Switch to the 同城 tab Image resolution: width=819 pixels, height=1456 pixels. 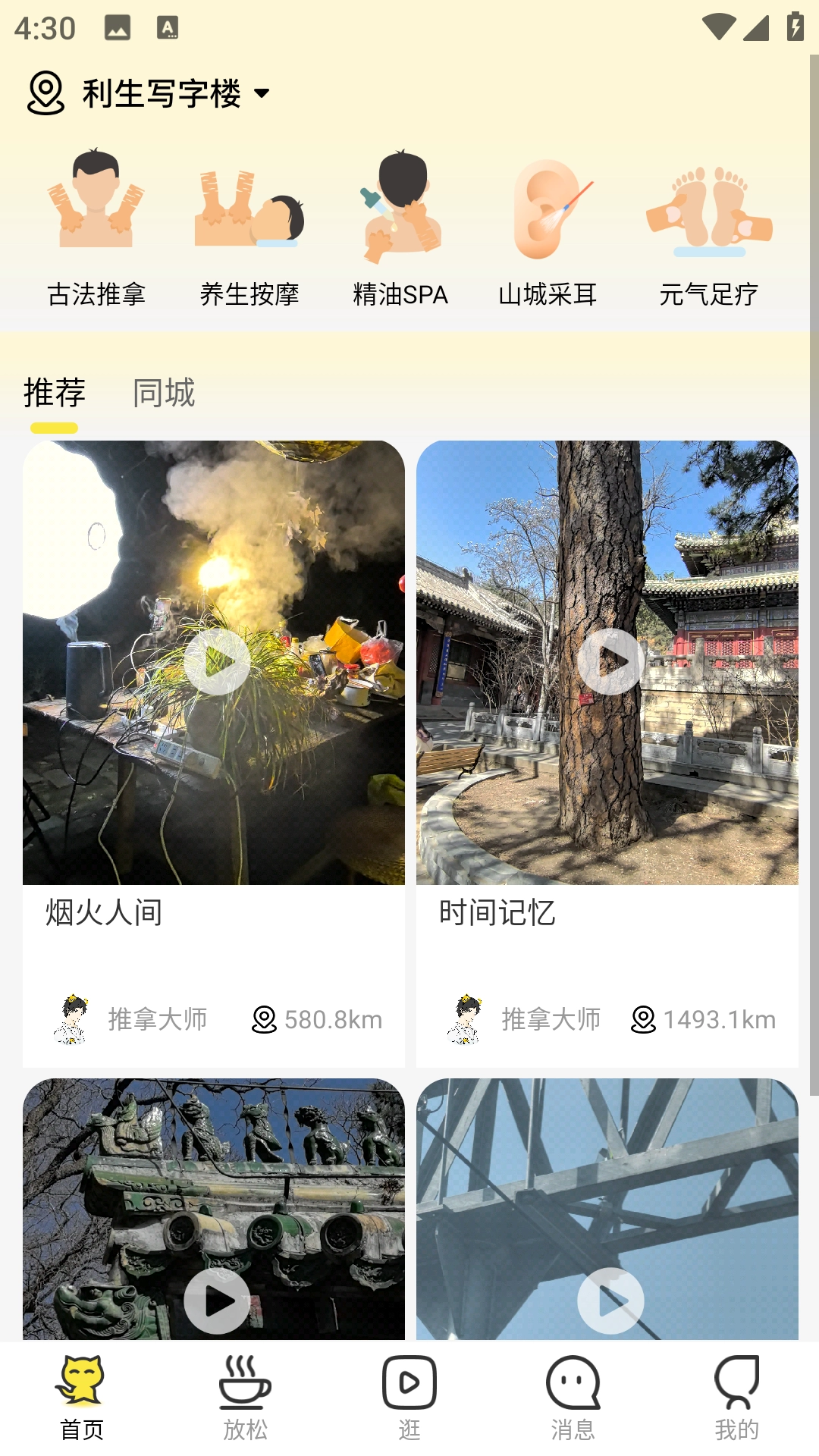(x=164, y=393)
